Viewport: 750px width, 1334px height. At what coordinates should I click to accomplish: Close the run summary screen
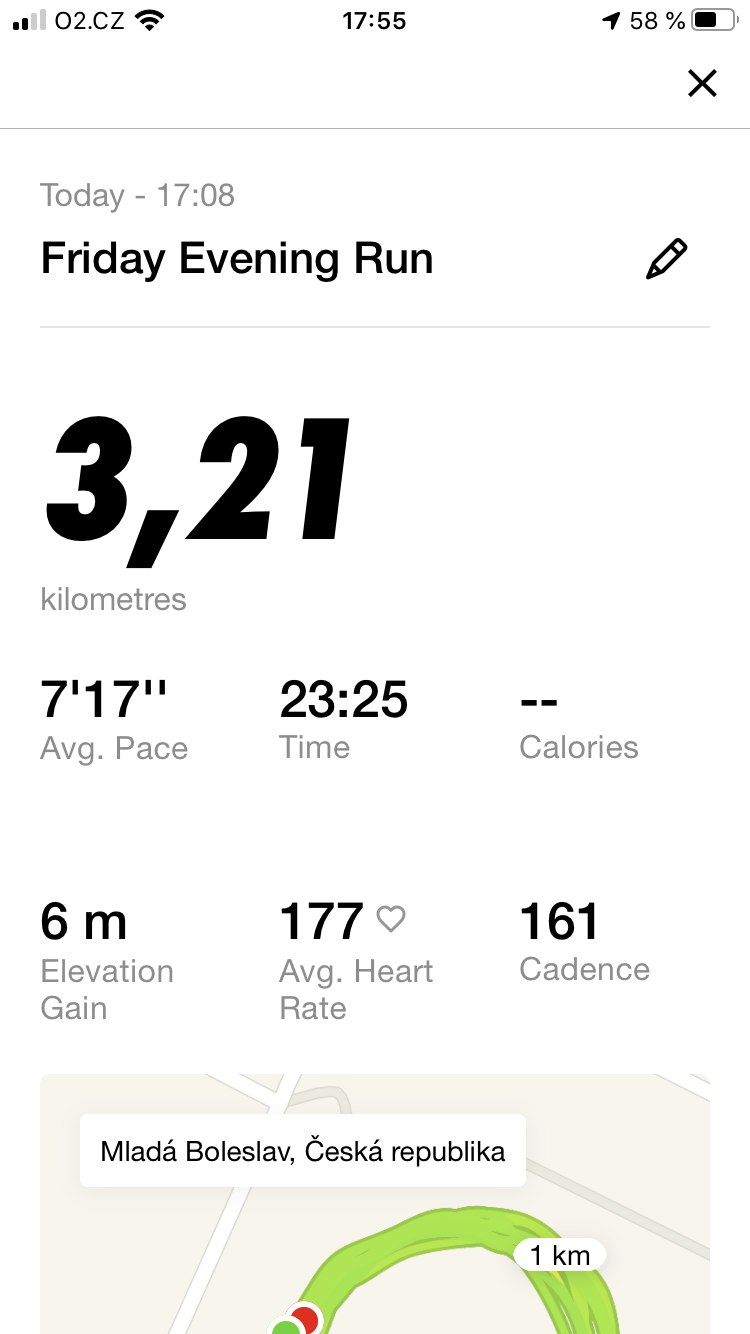(703, 83)
